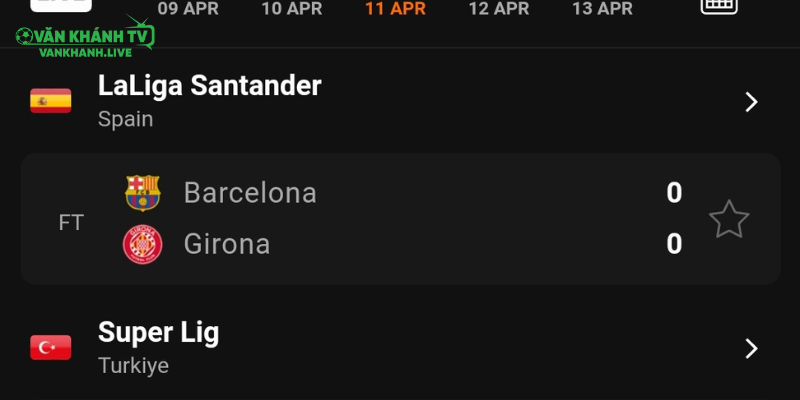The width and height of the screenshot is (800, 400).
Task: Open the Super Lig league
Action: pos(400,348)
